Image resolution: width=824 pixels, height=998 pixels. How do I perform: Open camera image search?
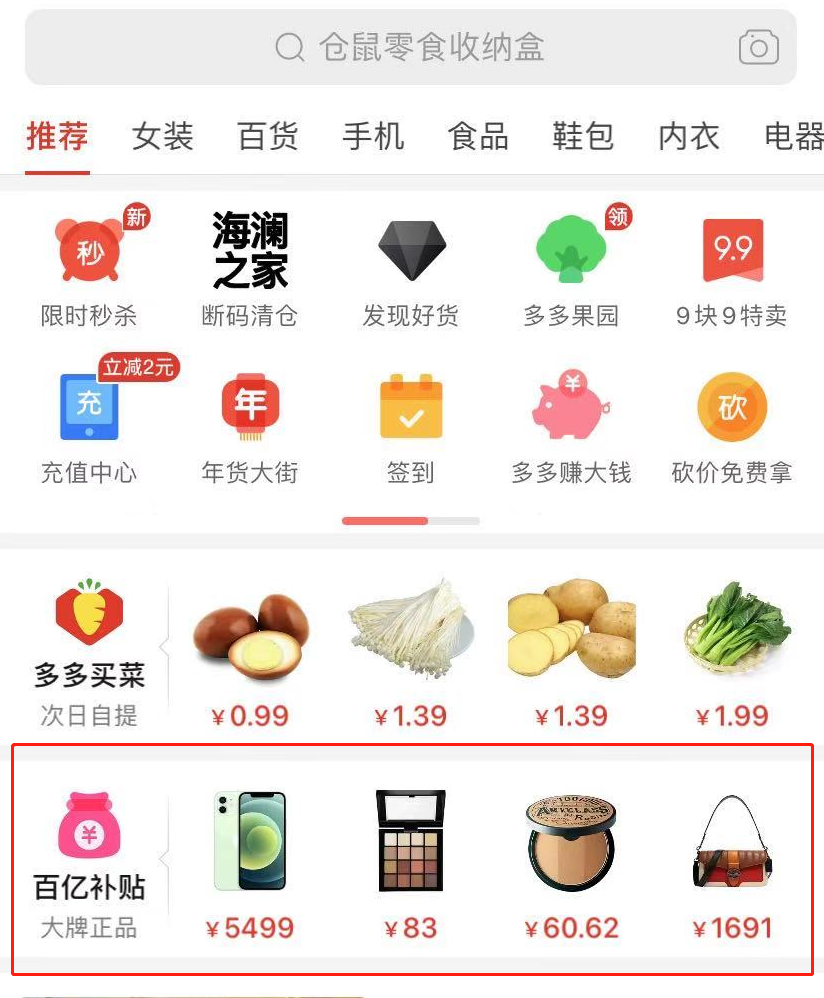(x=758, y=47)
